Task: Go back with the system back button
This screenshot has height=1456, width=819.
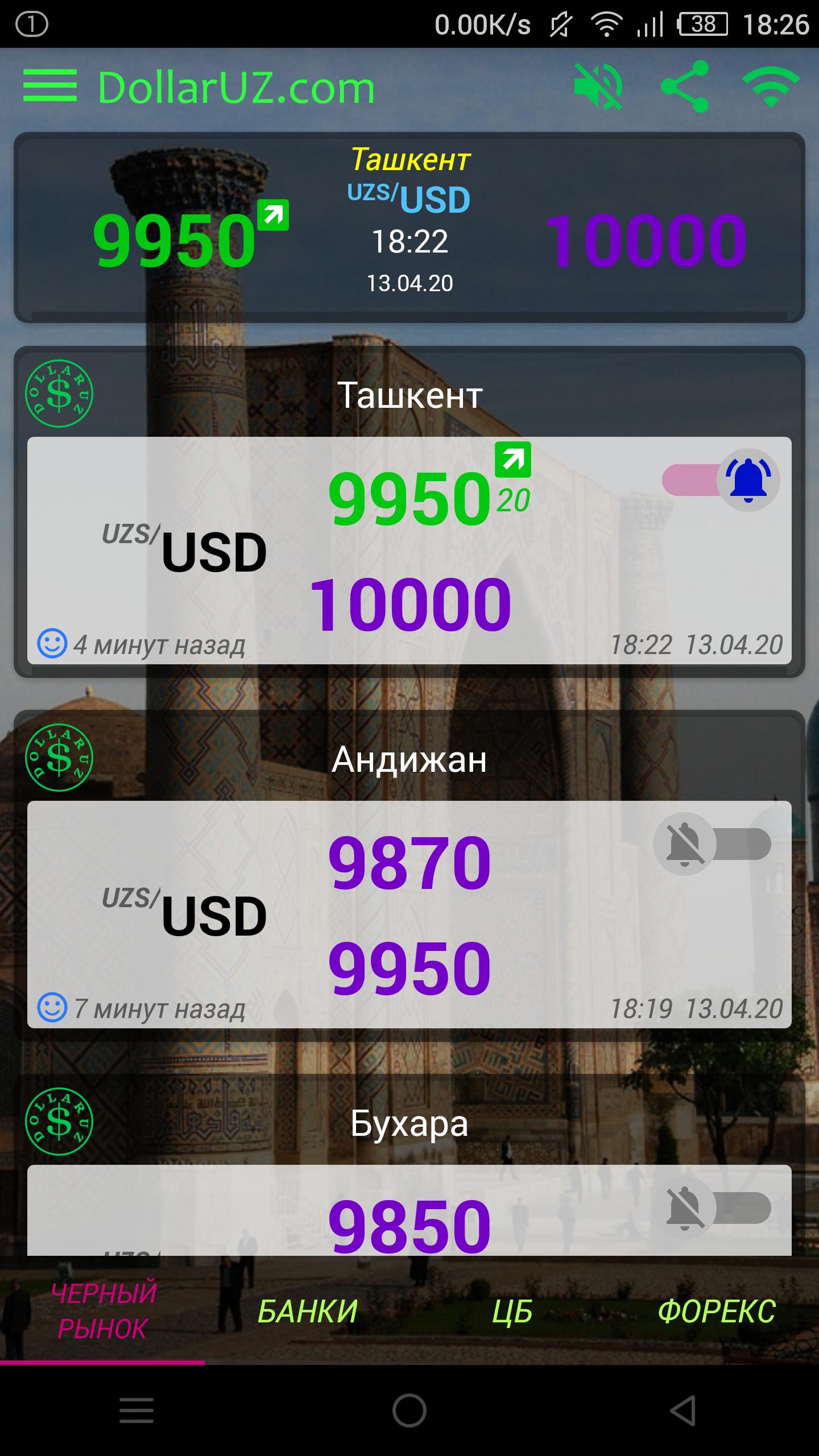Action: pyautogui.click(x=682, y=1410)
